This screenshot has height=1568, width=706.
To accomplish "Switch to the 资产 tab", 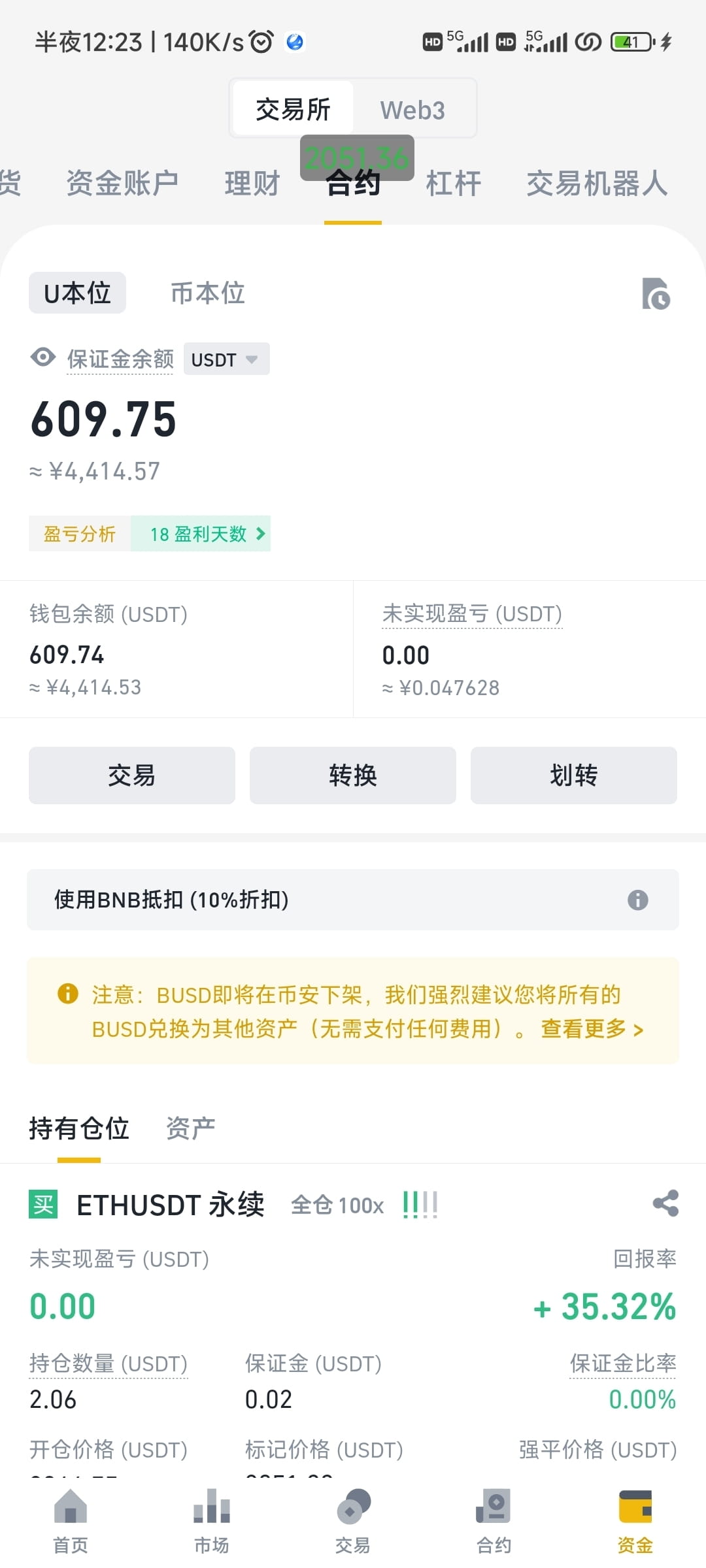I will click(190, 1127).
